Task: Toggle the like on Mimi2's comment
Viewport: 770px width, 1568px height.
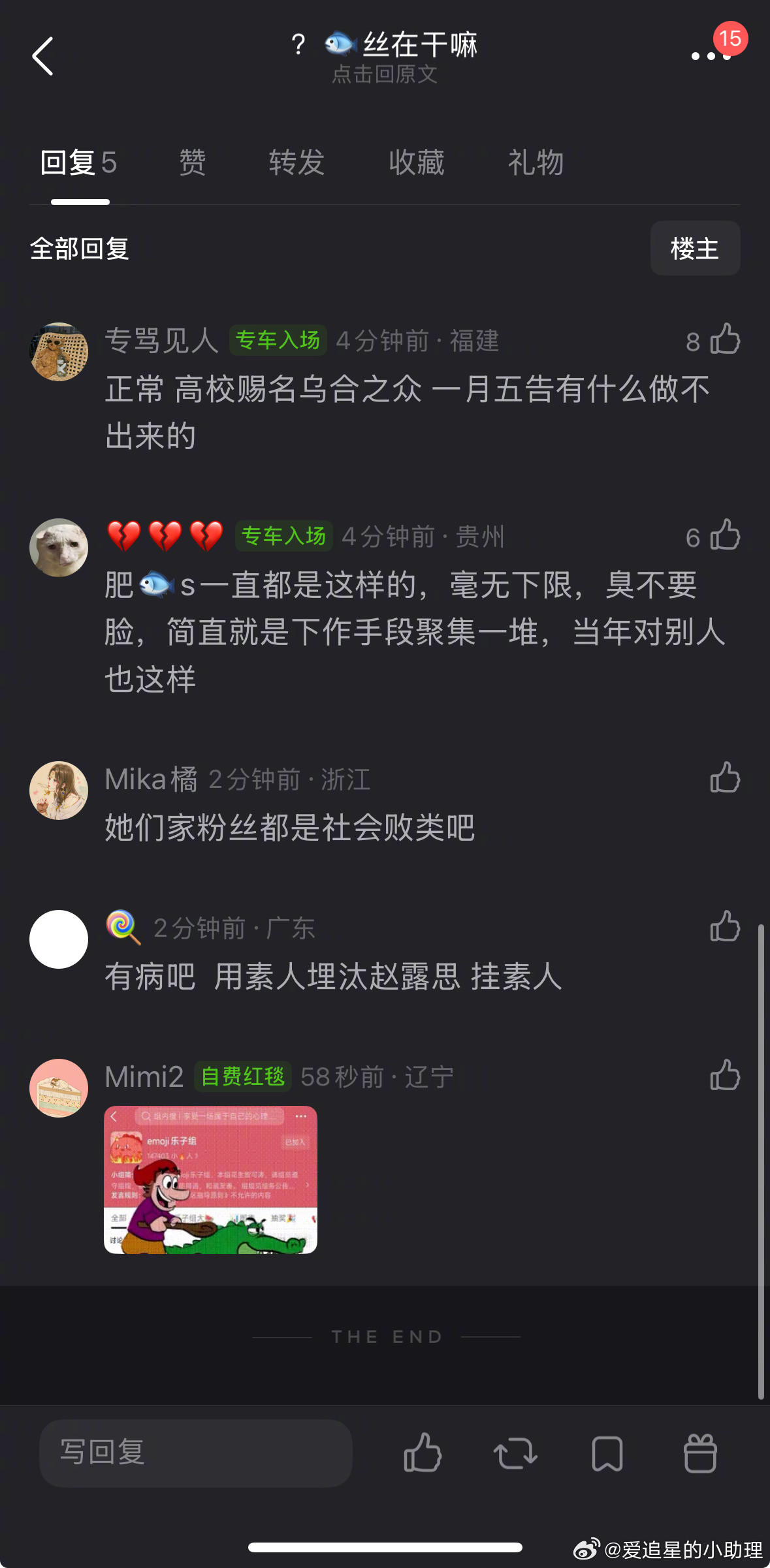Action: (725, 1076)
